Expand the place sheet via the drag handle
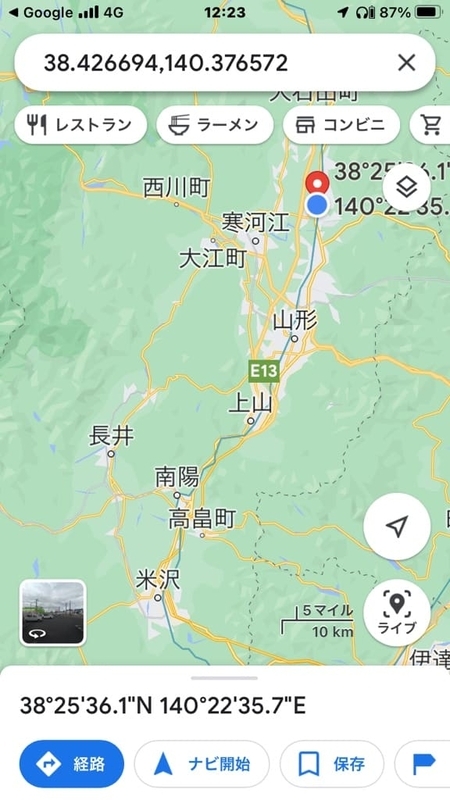This screenshot has height=800, width=450. (x=224, y=678)
